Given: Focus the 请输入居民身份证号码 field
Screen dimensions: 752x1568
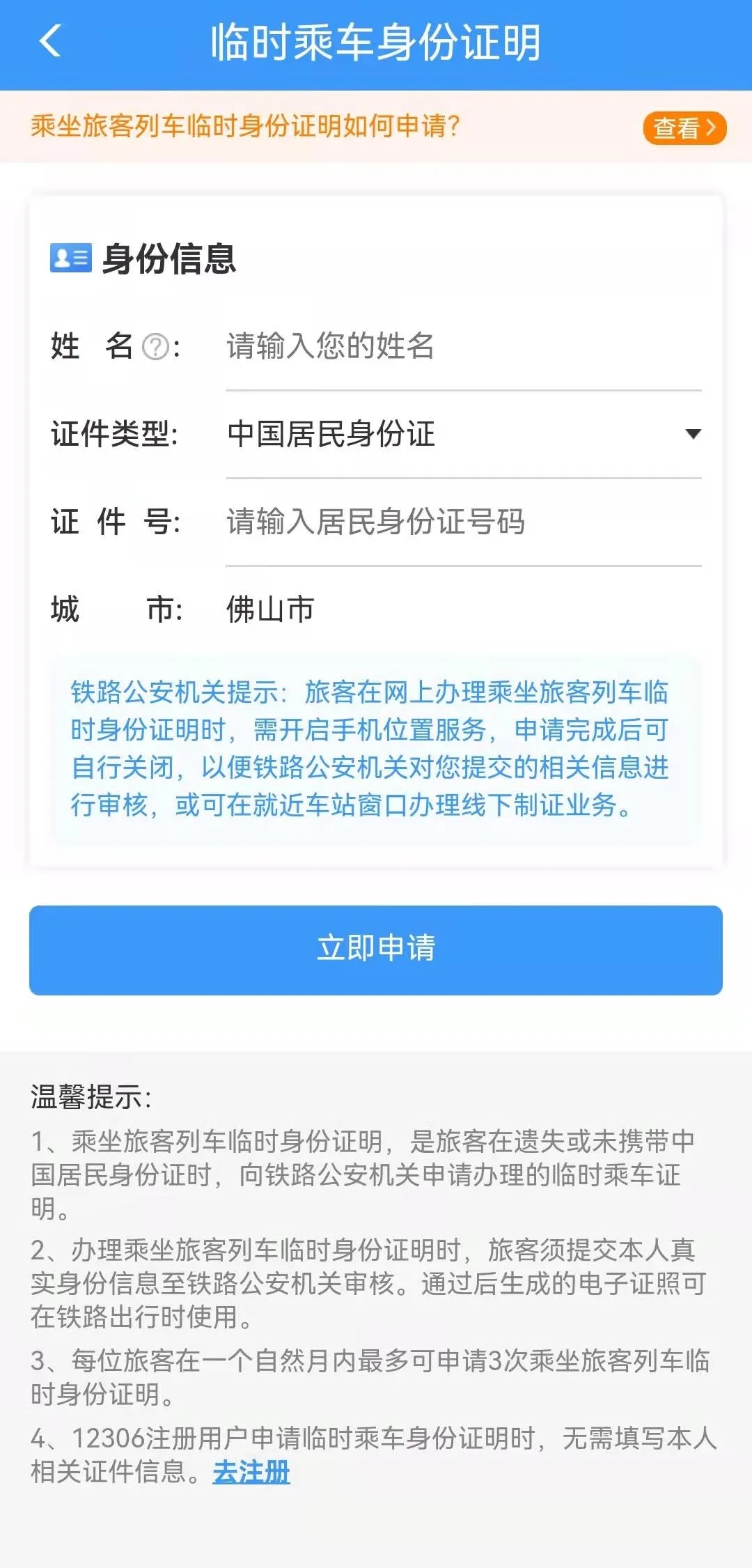Looking at the screenshot, I should (x=462, y=522).
